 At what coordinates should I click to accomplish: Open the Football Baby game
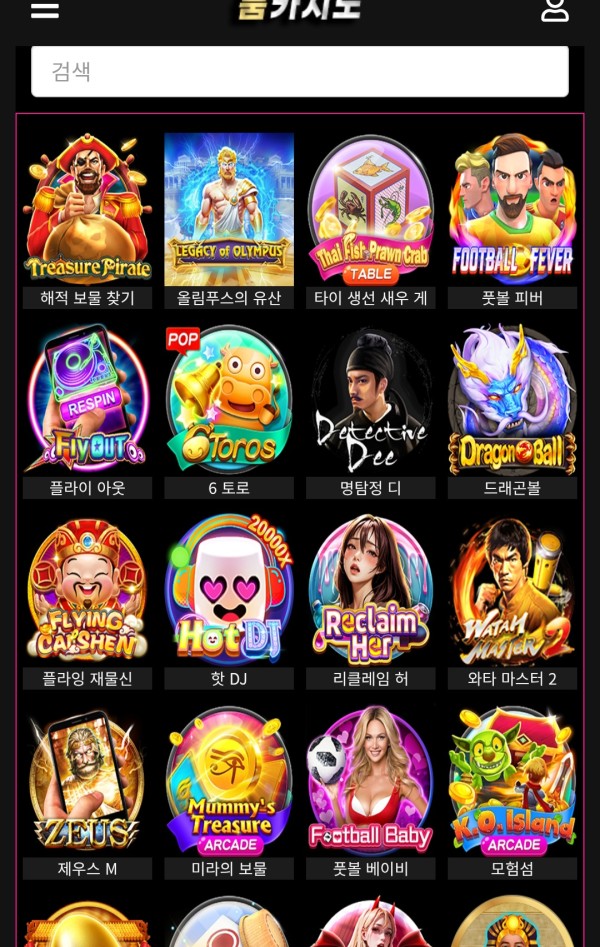click(x=370, y=781)
